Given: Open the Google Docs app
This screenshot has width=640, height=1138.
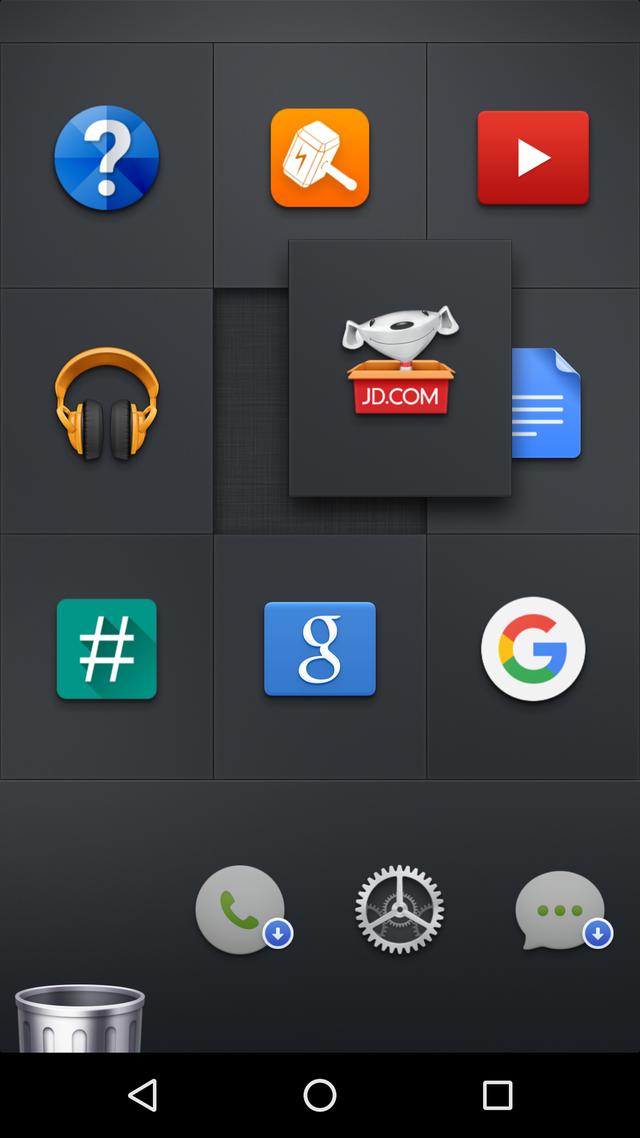Looking at the screenshot, I should click(550, 403).
